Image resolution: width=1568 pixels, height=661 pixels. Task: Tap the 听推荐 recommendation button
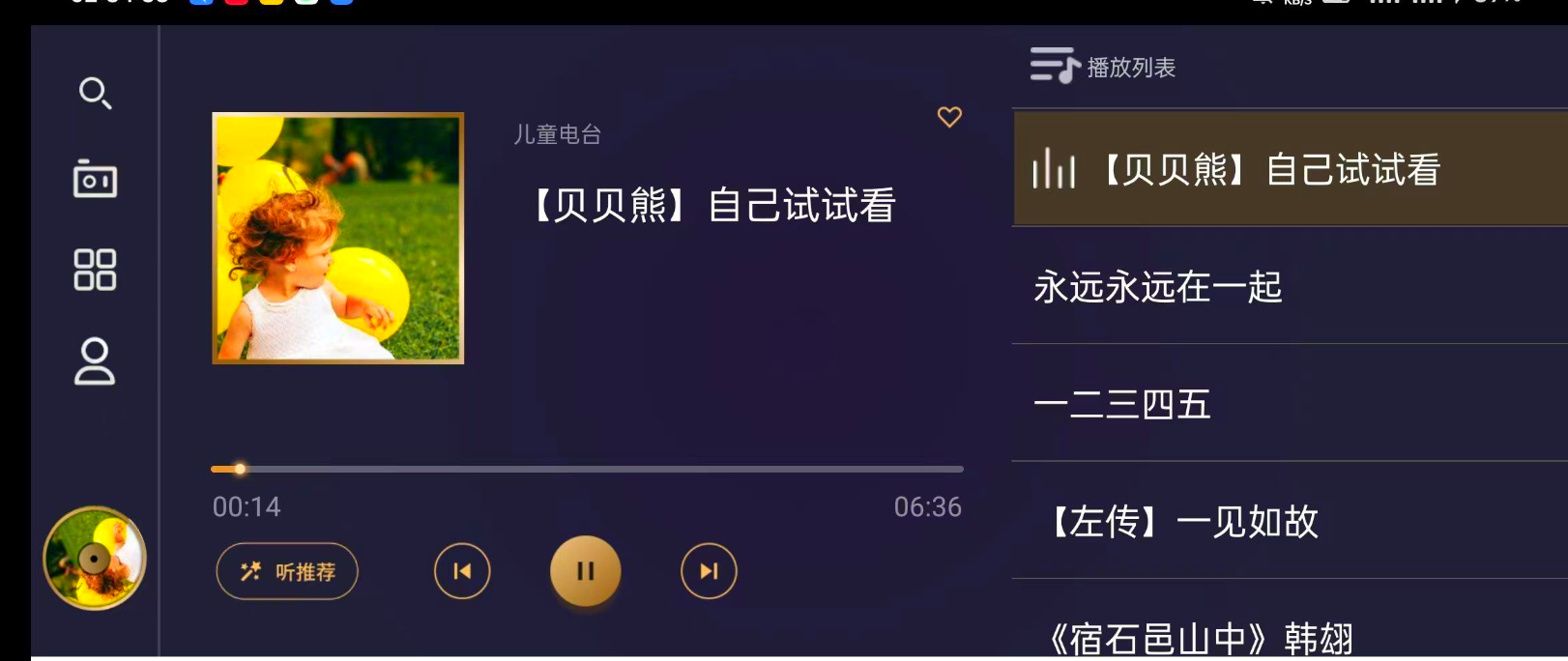tap(287, 571)
